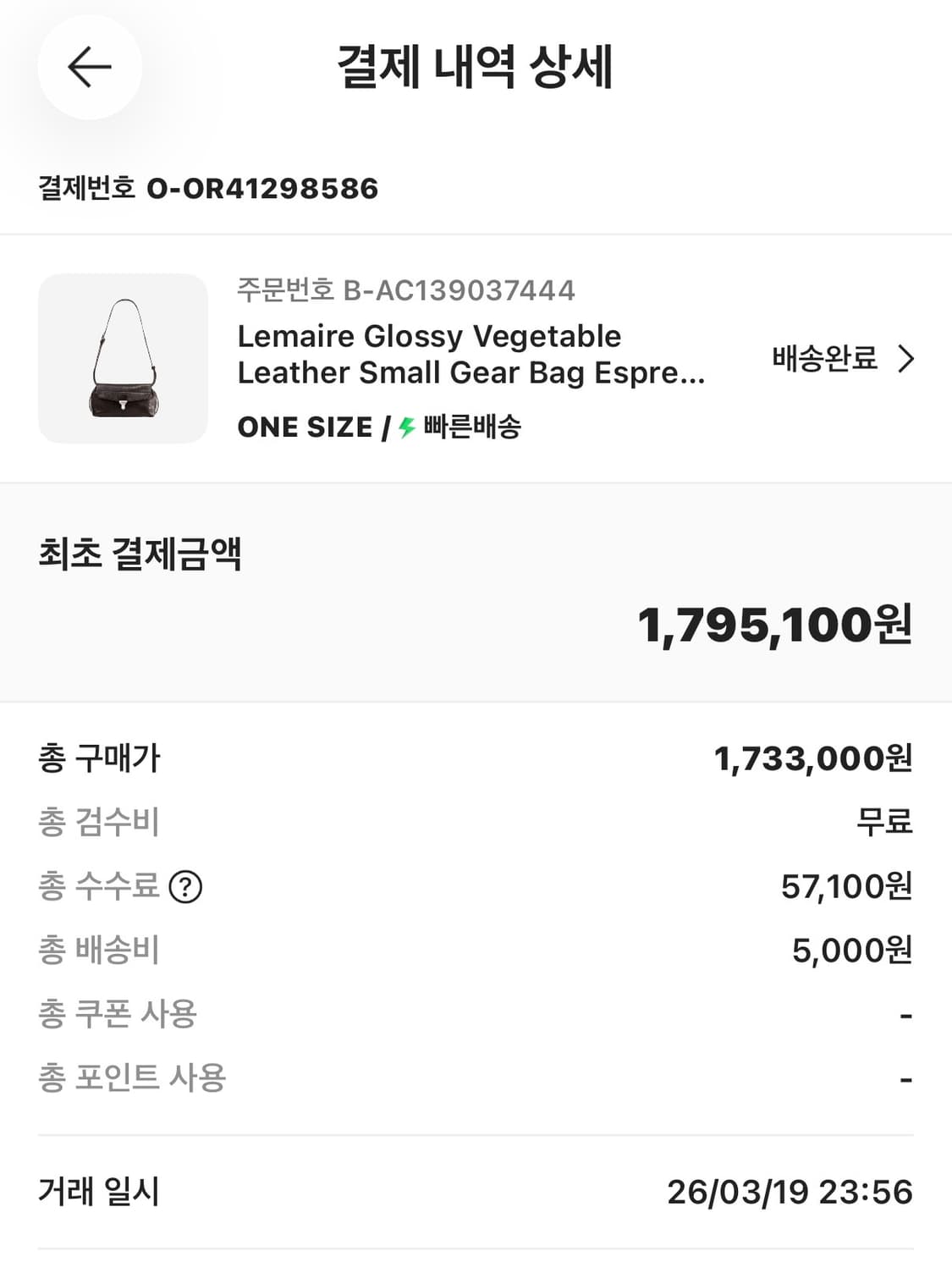
Task: Open delivery details via the 배송완료 chevron
Action: [908, 359]
